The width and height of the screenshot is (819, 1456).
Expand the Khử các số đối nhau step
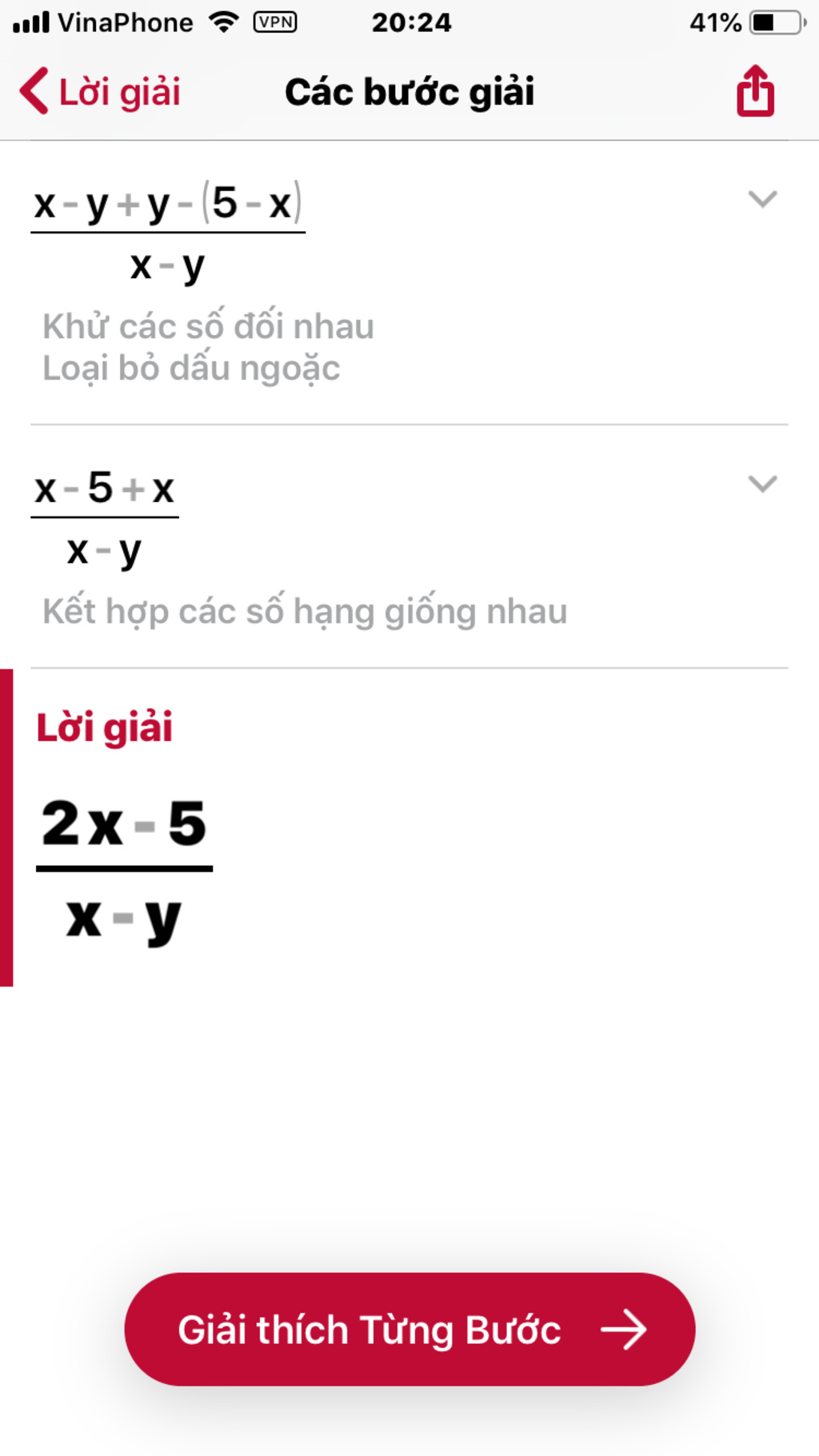click(x=762, y=198)
